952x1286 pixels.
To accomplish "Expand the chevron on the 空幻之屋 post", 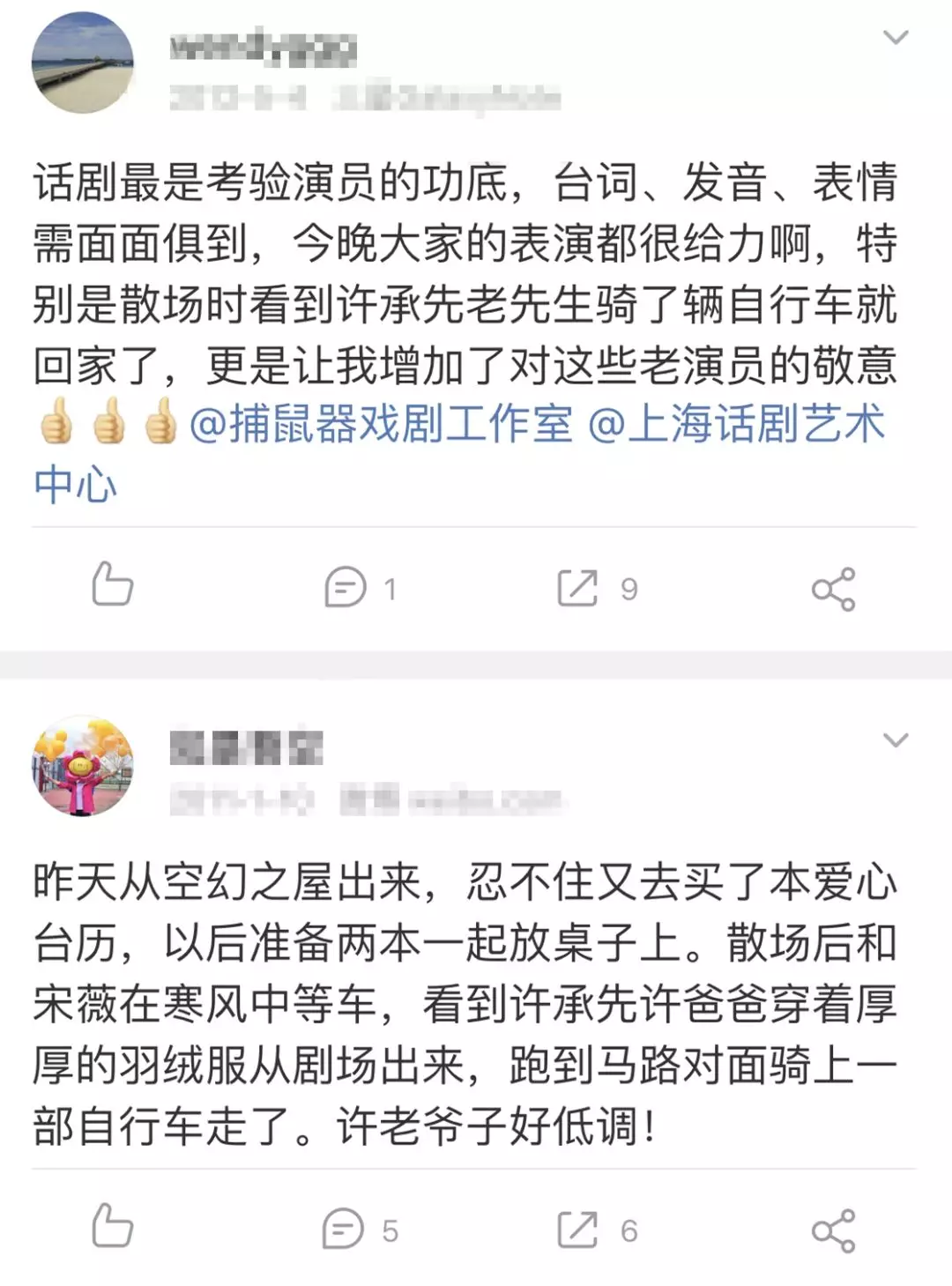I will (896, 740).
